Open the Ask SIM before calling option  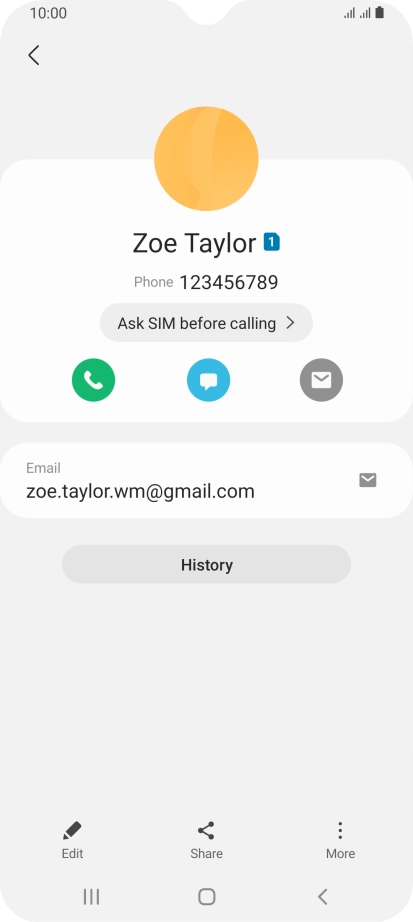(x=206, y=323)
